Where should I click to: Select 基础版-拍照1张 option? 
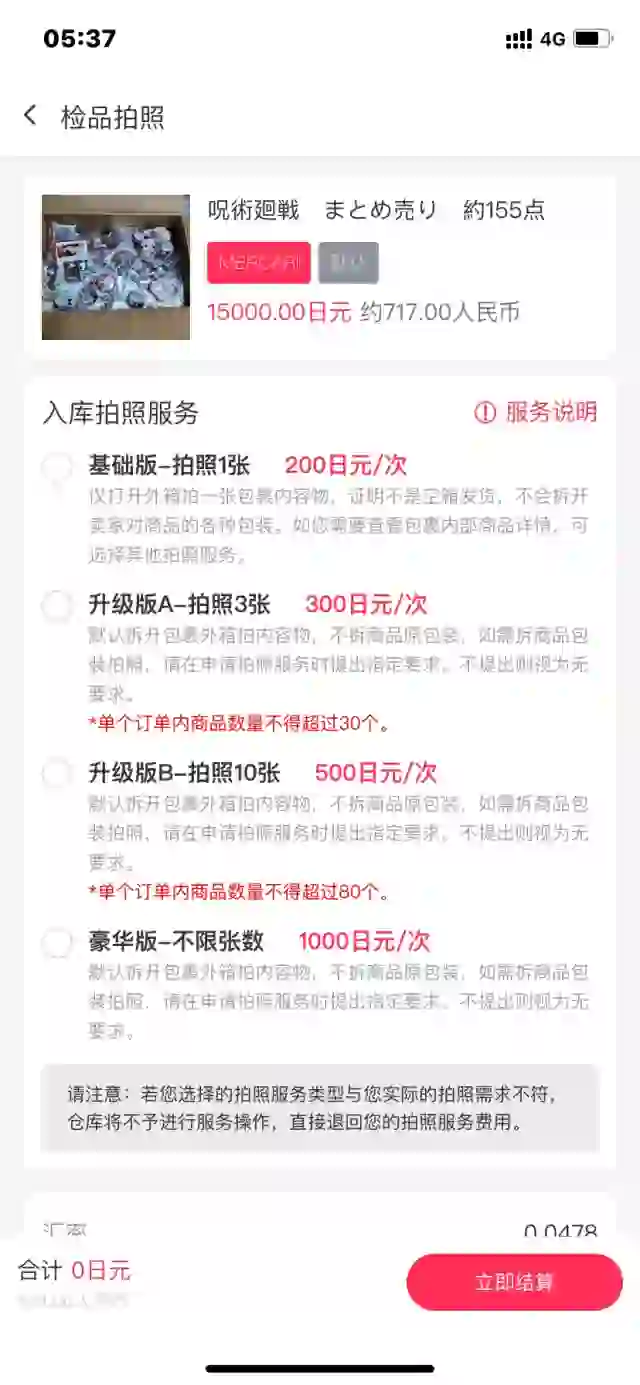[57, 466]
